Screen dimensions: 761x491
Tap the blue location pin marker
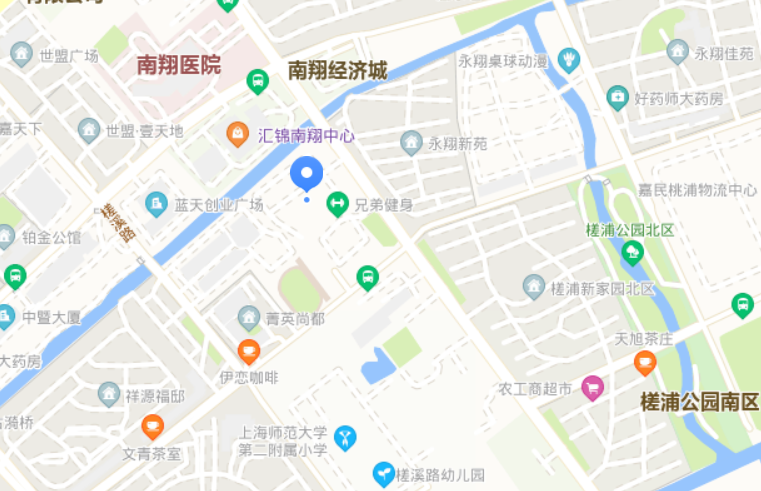[x=307, y=175]
